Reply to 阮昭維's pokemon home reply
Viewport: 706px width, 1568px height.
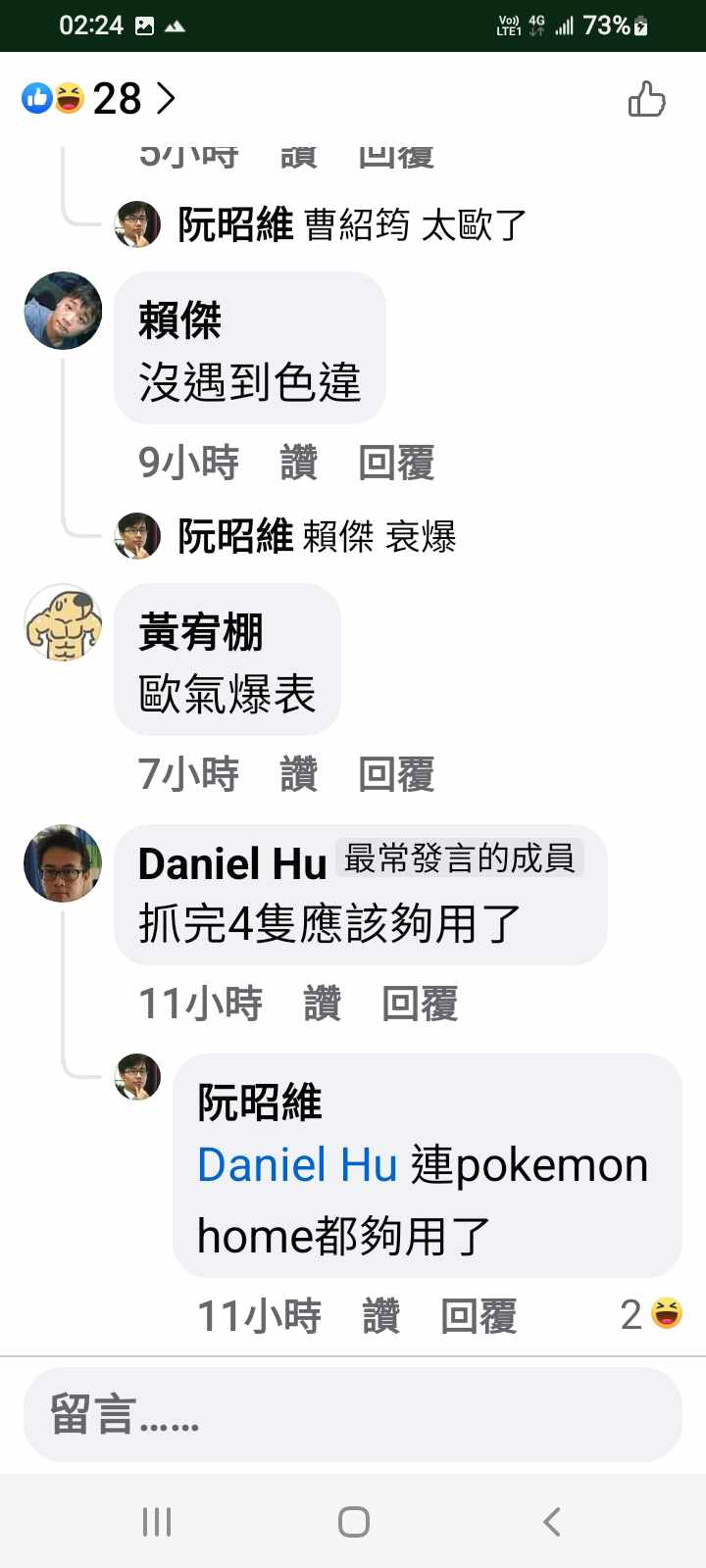(479, 1316)
